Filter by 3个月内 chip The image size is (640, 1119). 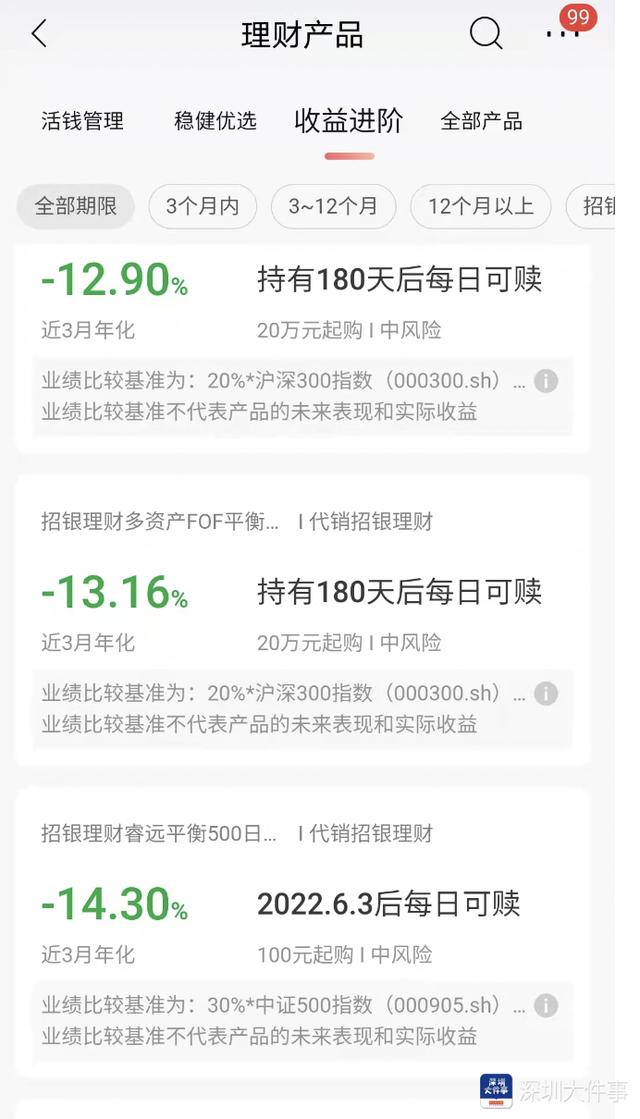click(203, 206)
